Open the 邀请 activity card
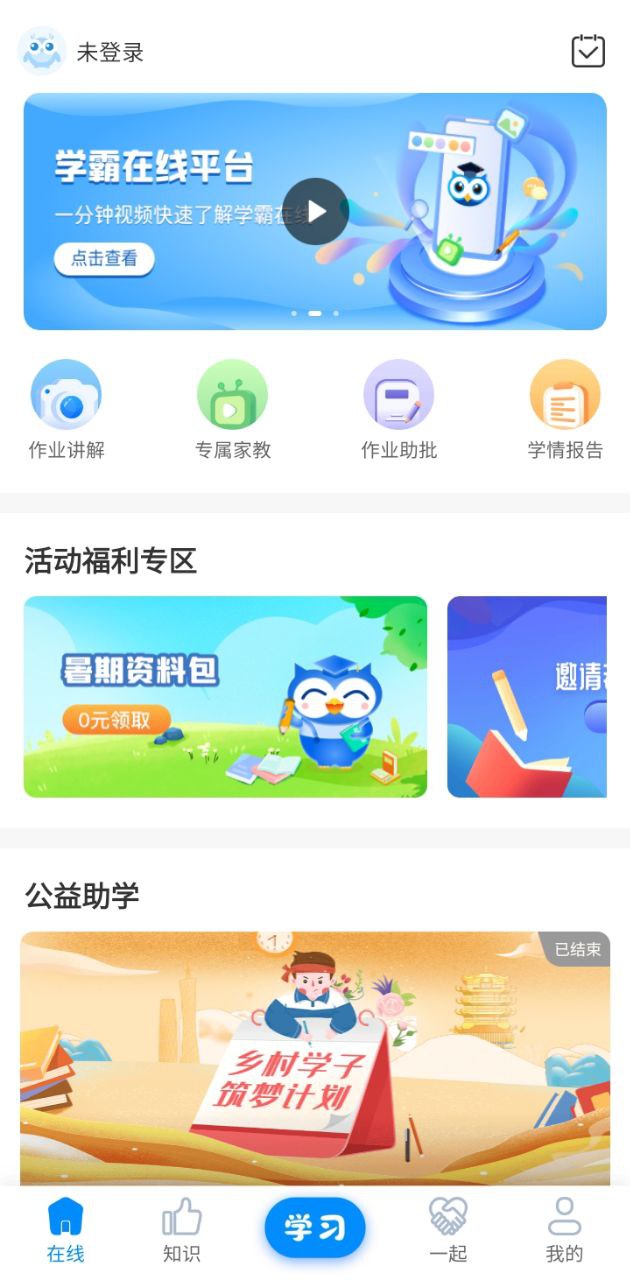Screen dimensions: 630x1280 [x=527, y=697]
